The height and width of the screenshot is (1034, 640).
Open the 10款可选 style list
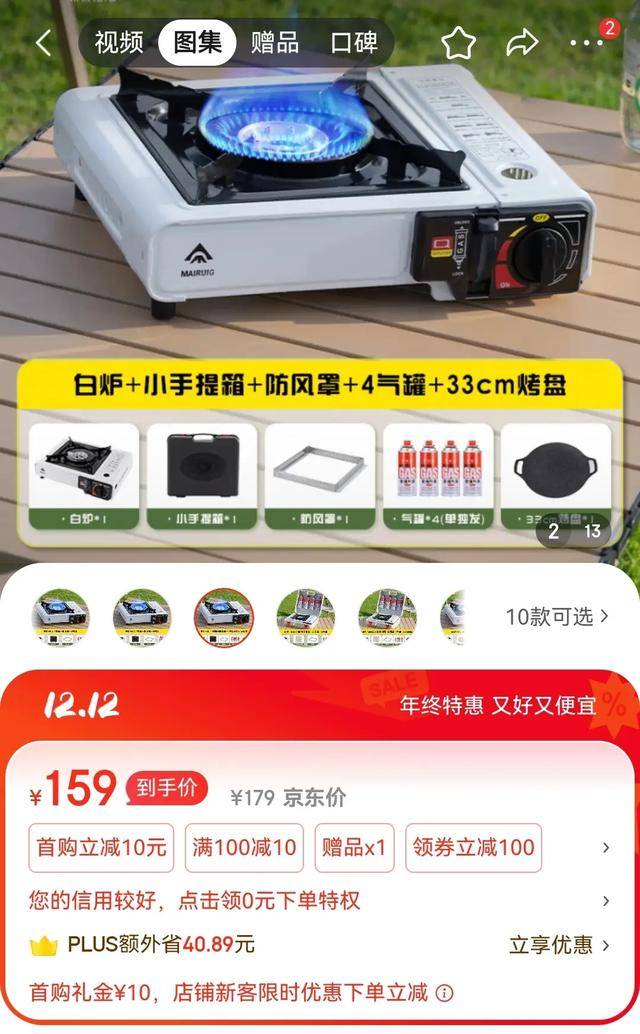[x=557, y=617]
